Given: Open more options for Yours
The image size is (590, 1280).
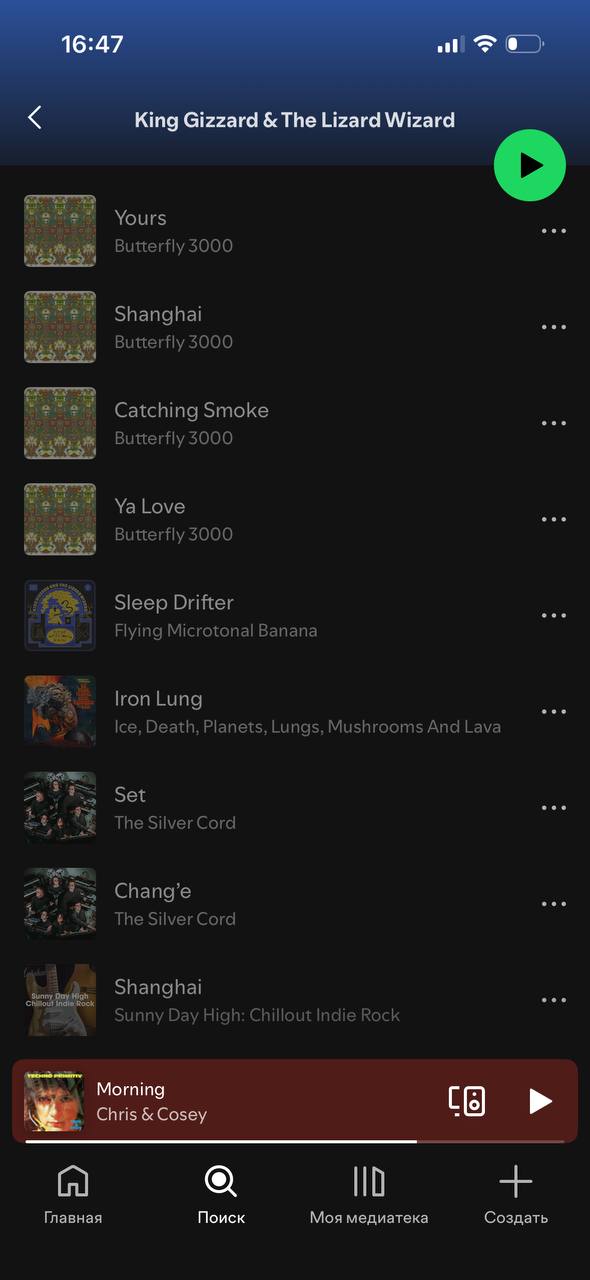Looking at the screenshot, I should 554,231.
